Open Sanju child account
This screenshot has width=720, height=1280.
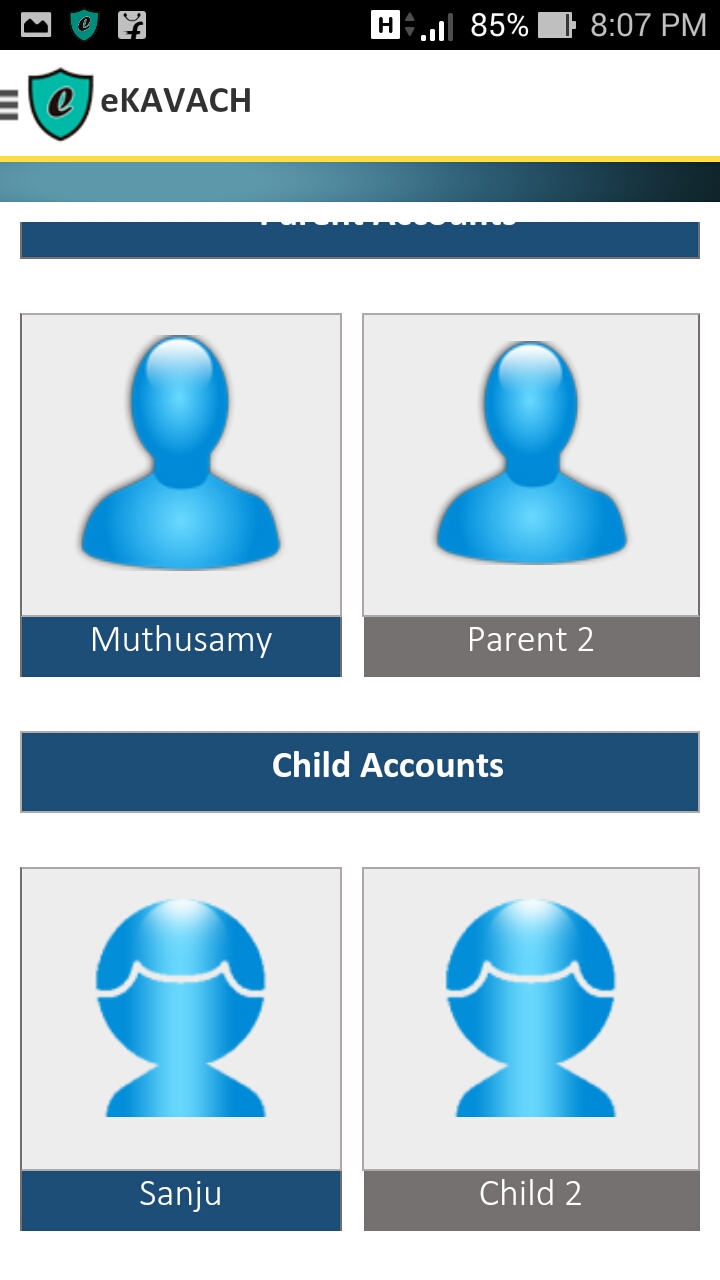tap(181, 1048)
